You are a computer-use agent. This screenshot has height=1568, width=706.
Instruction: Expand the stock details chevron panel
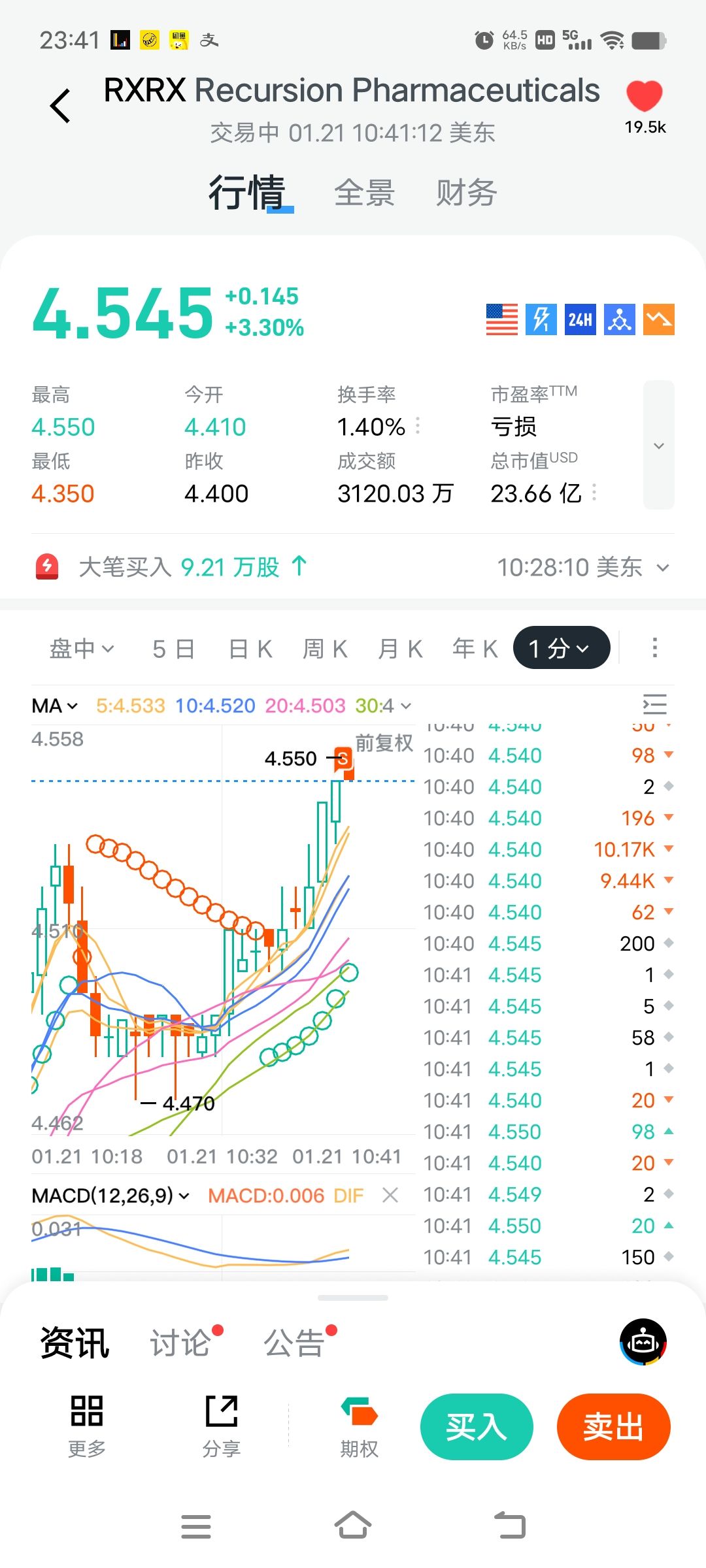(x=658, y=446)
